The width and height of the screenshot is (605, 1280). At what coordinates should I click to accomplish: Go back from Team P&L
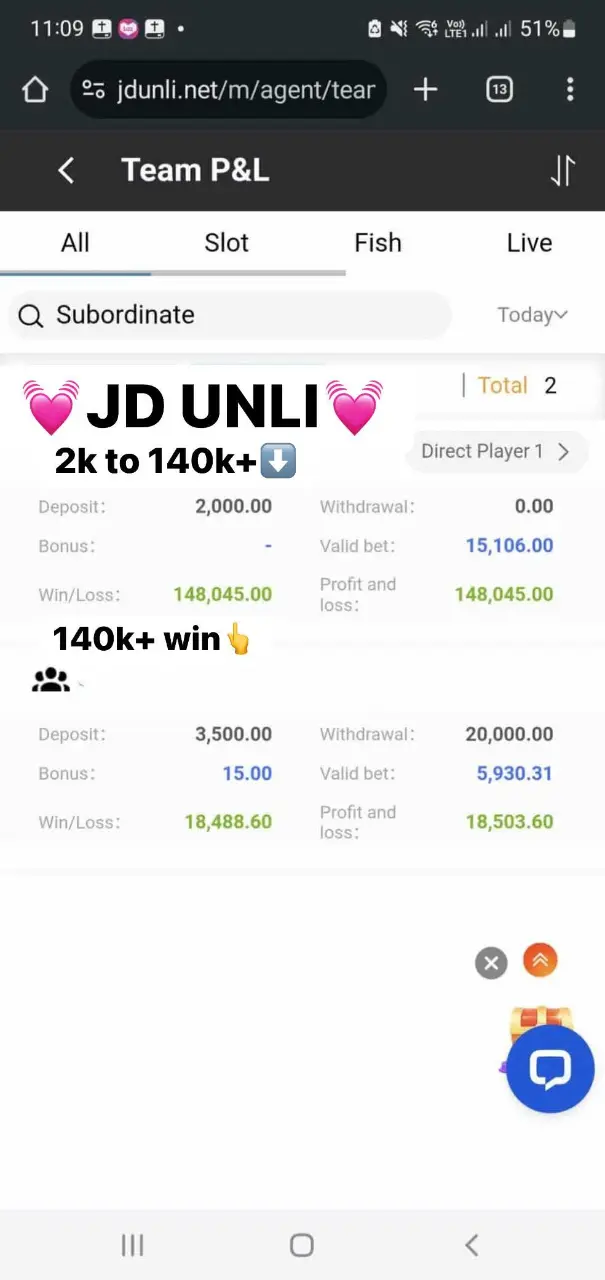(x=66, y=170)
